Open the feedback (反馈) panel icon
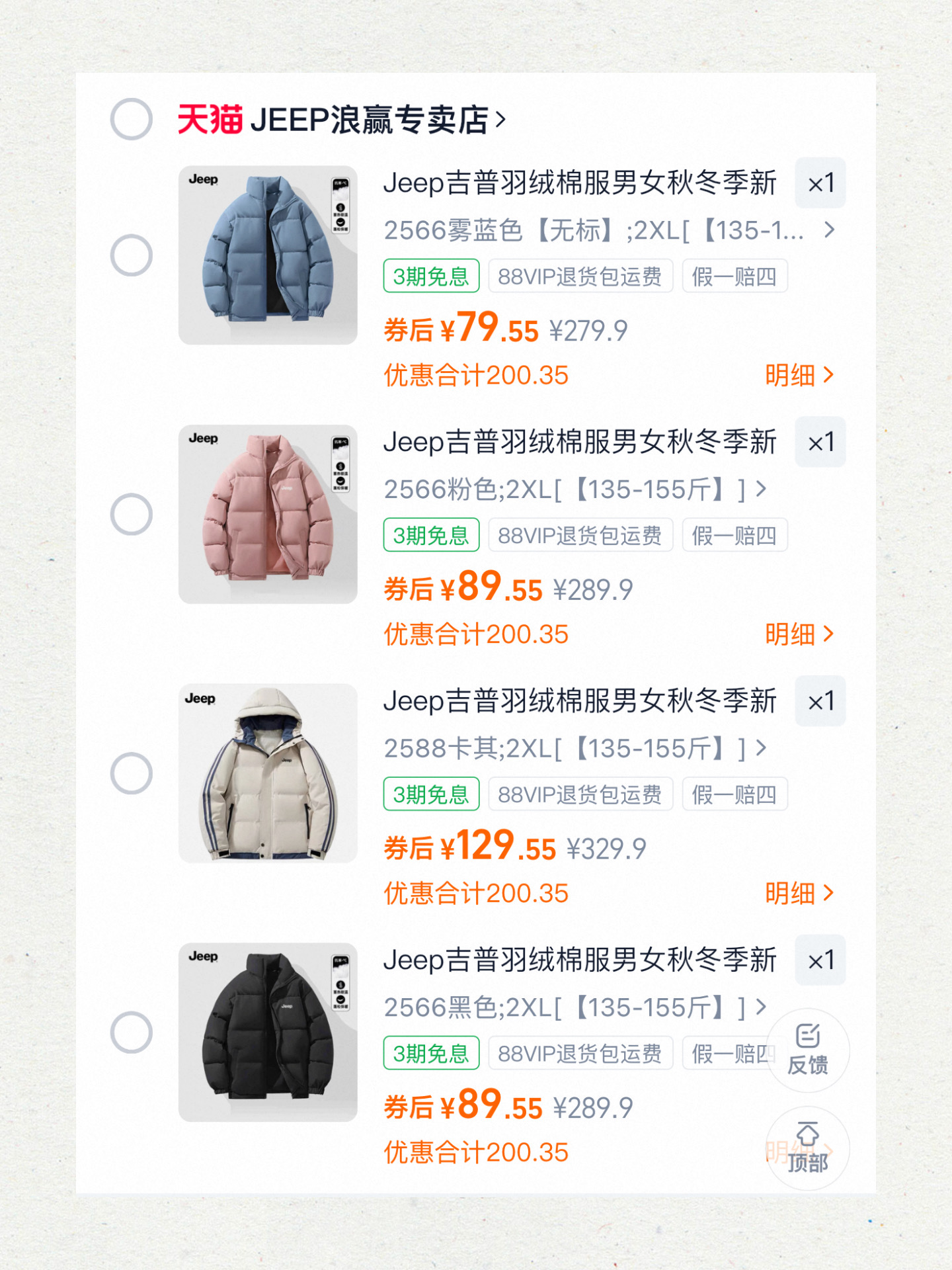Viewport: 952px width, 1270px height. click(808, 1050)
